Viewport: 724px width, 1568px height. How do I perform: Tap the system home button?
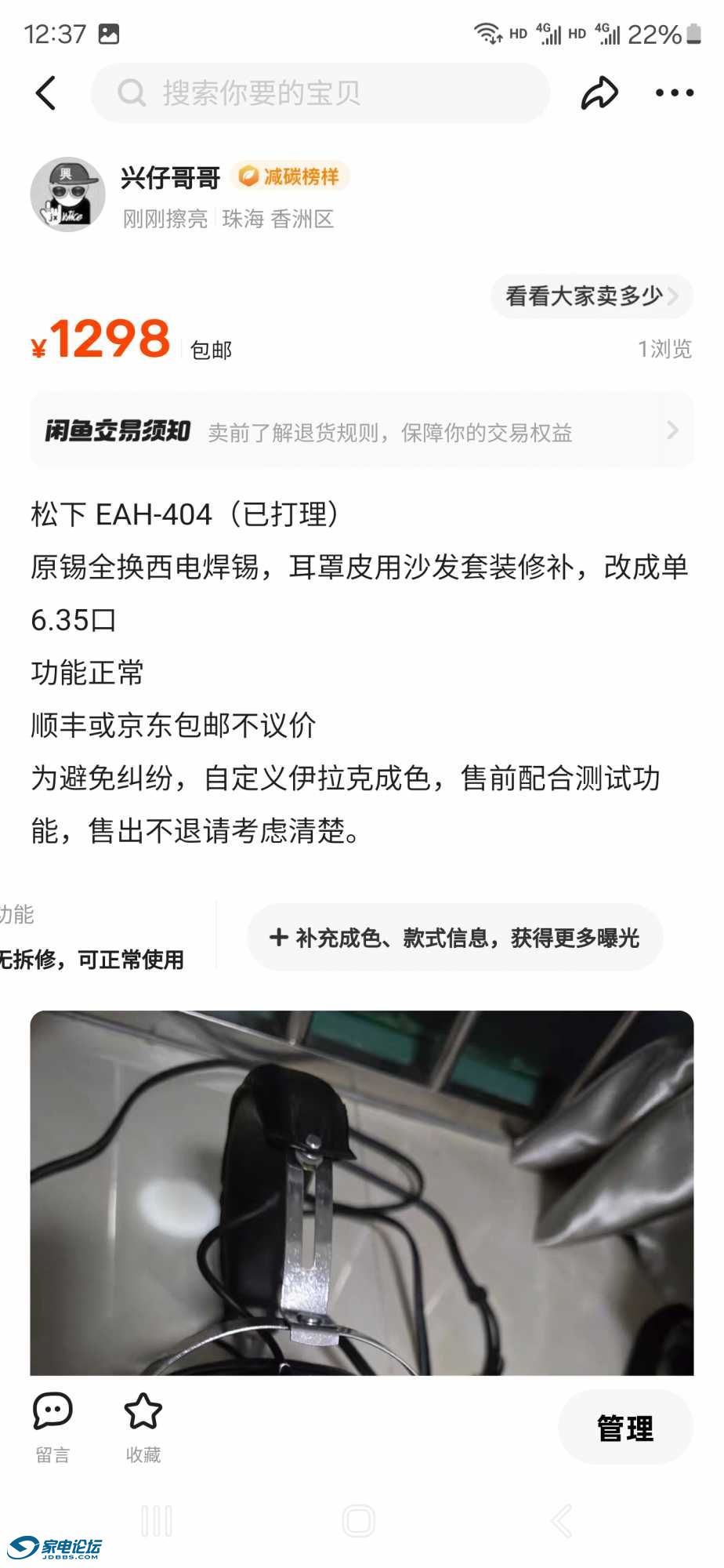pyautogui.click(x=359, y=1521)
